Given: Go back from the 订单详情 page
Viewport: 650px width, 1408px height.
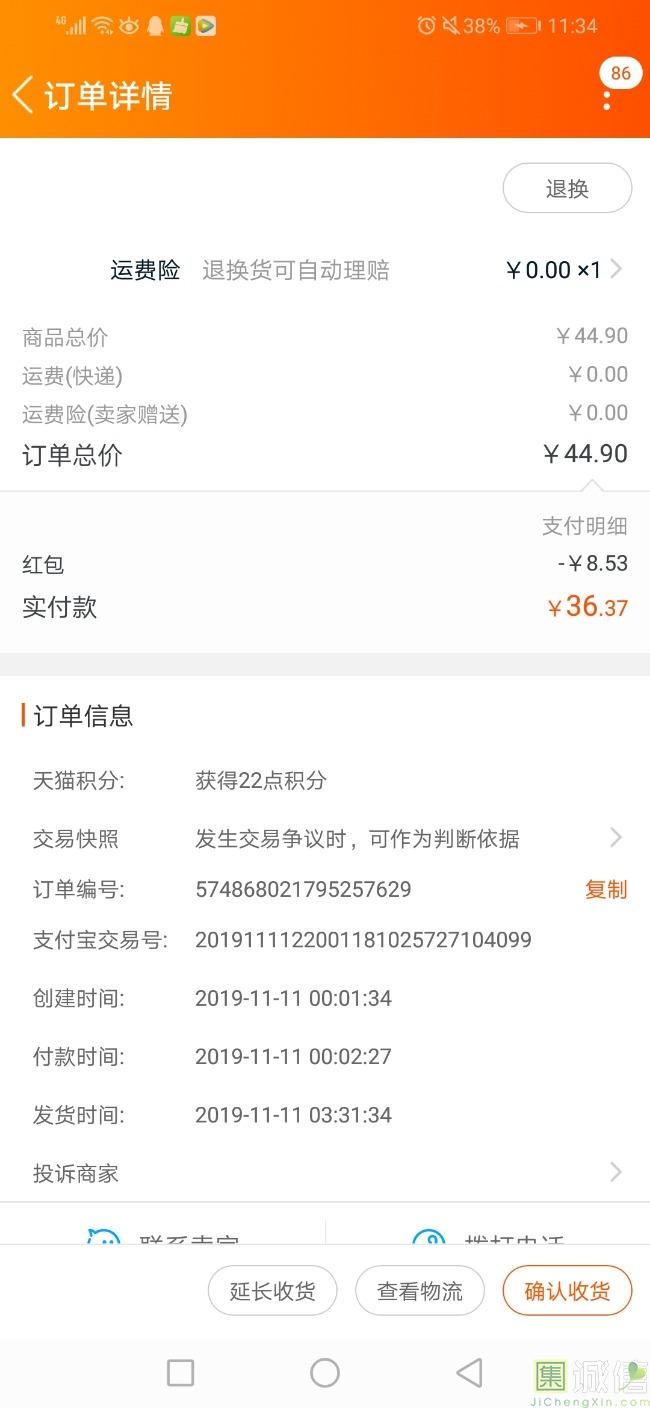Looking at the screenshot, I should tap(23, 96).
